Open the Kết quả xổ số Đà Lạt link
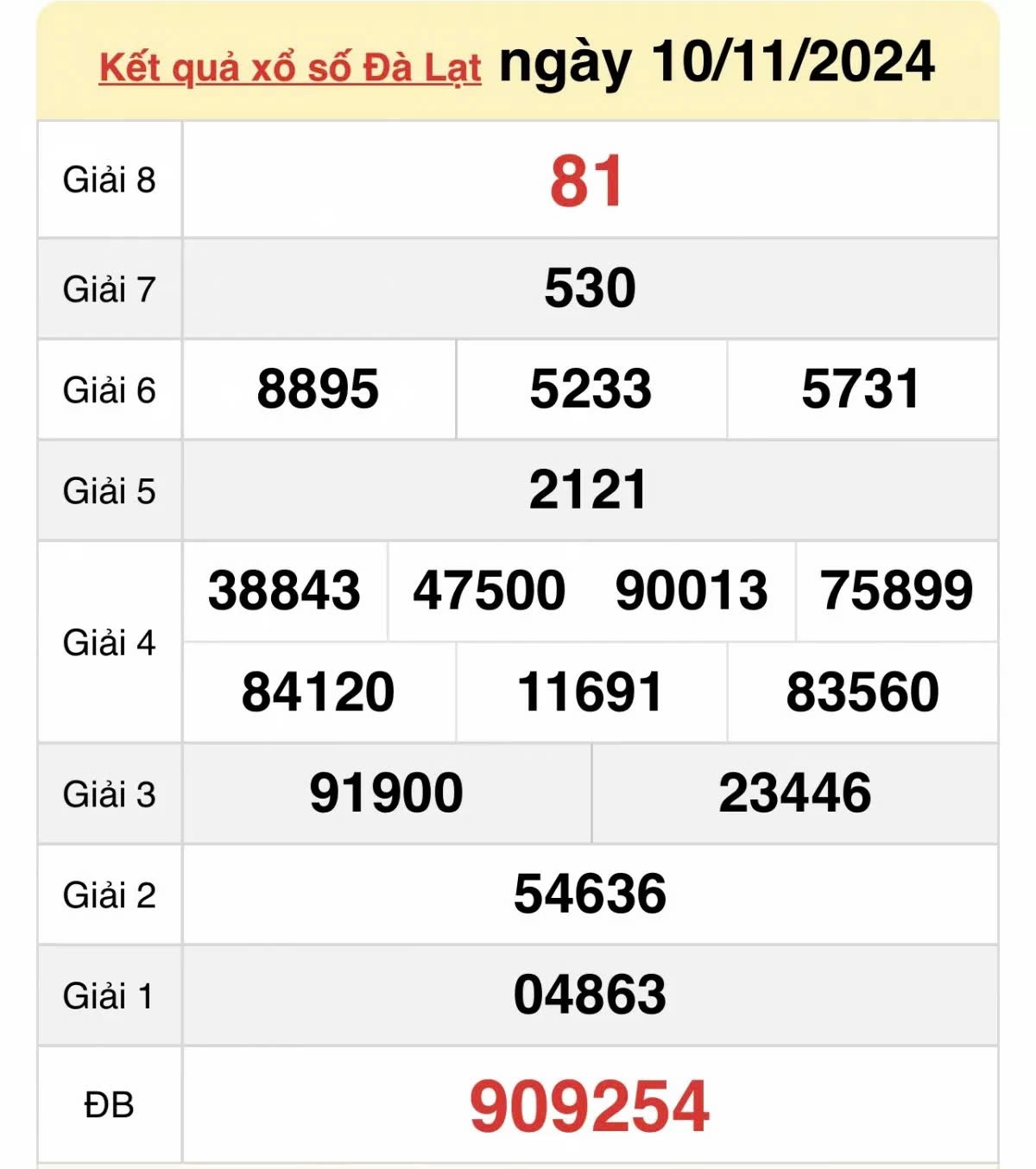1036x1169 pixels. [290, 67]
